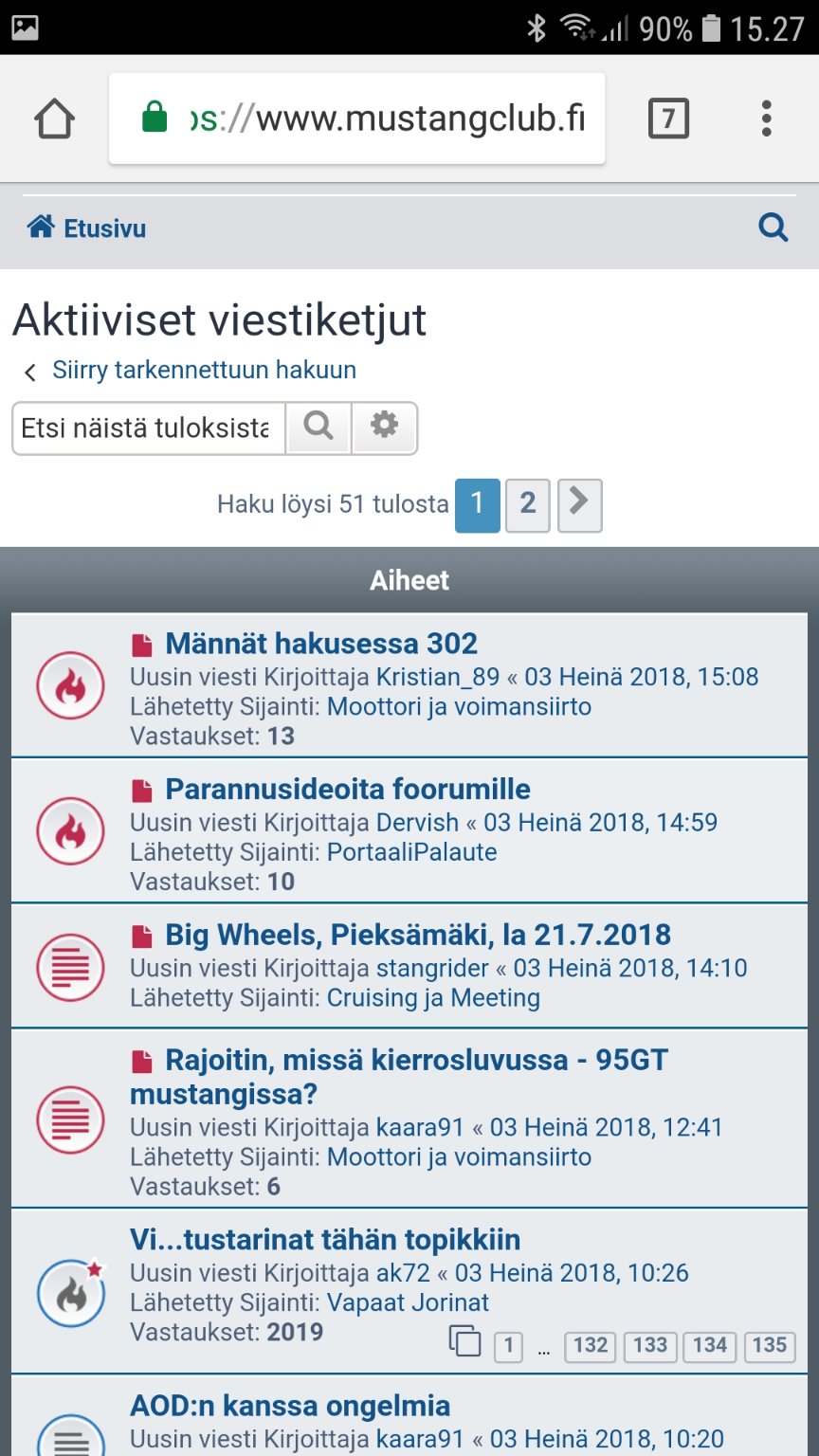The height and width of the screenshot is (1456, 819).
Task: Tap the browser home icon
Action: (54, 119)
